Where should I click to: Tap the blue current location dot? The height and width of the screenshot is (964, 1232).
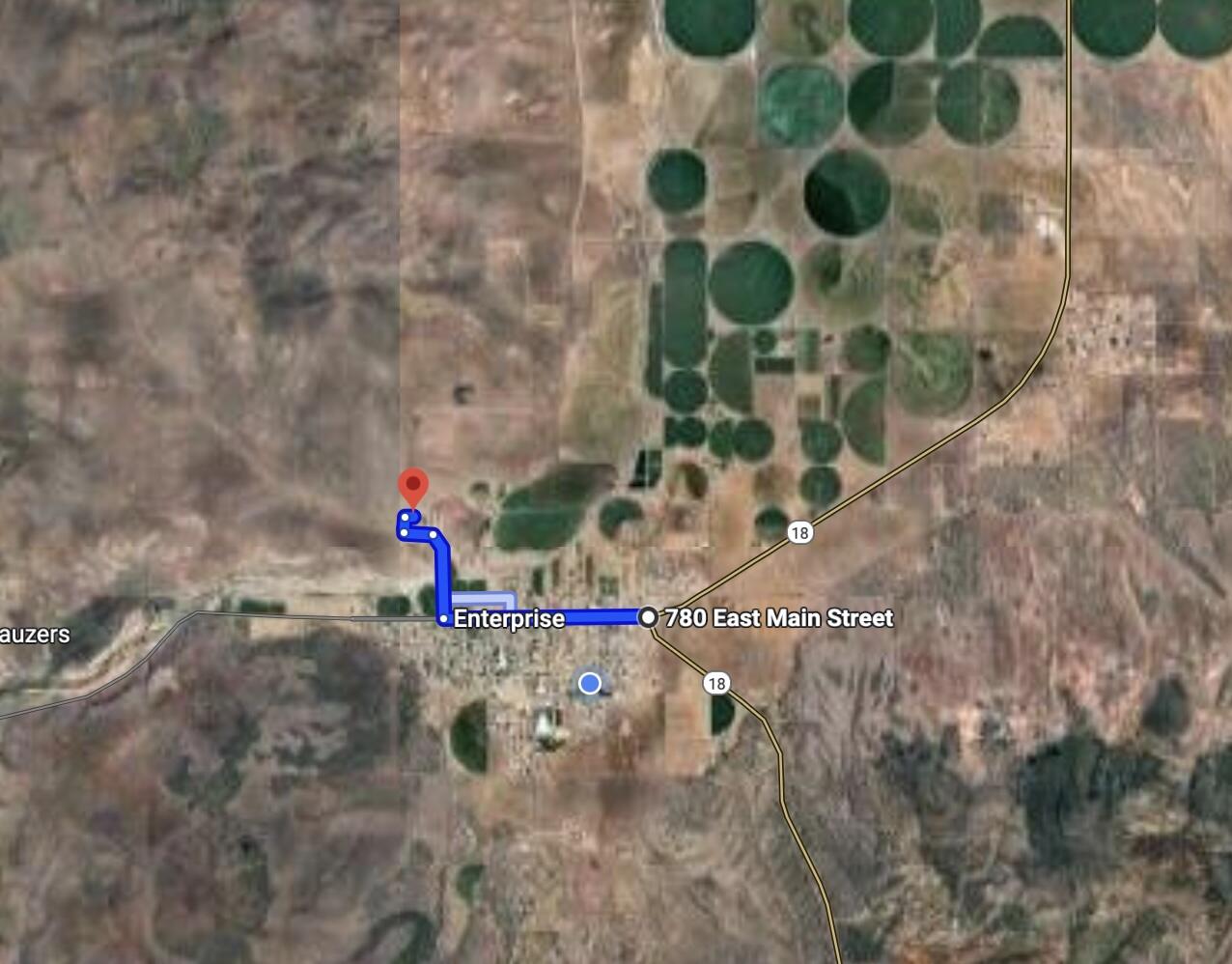coord(590,684)
